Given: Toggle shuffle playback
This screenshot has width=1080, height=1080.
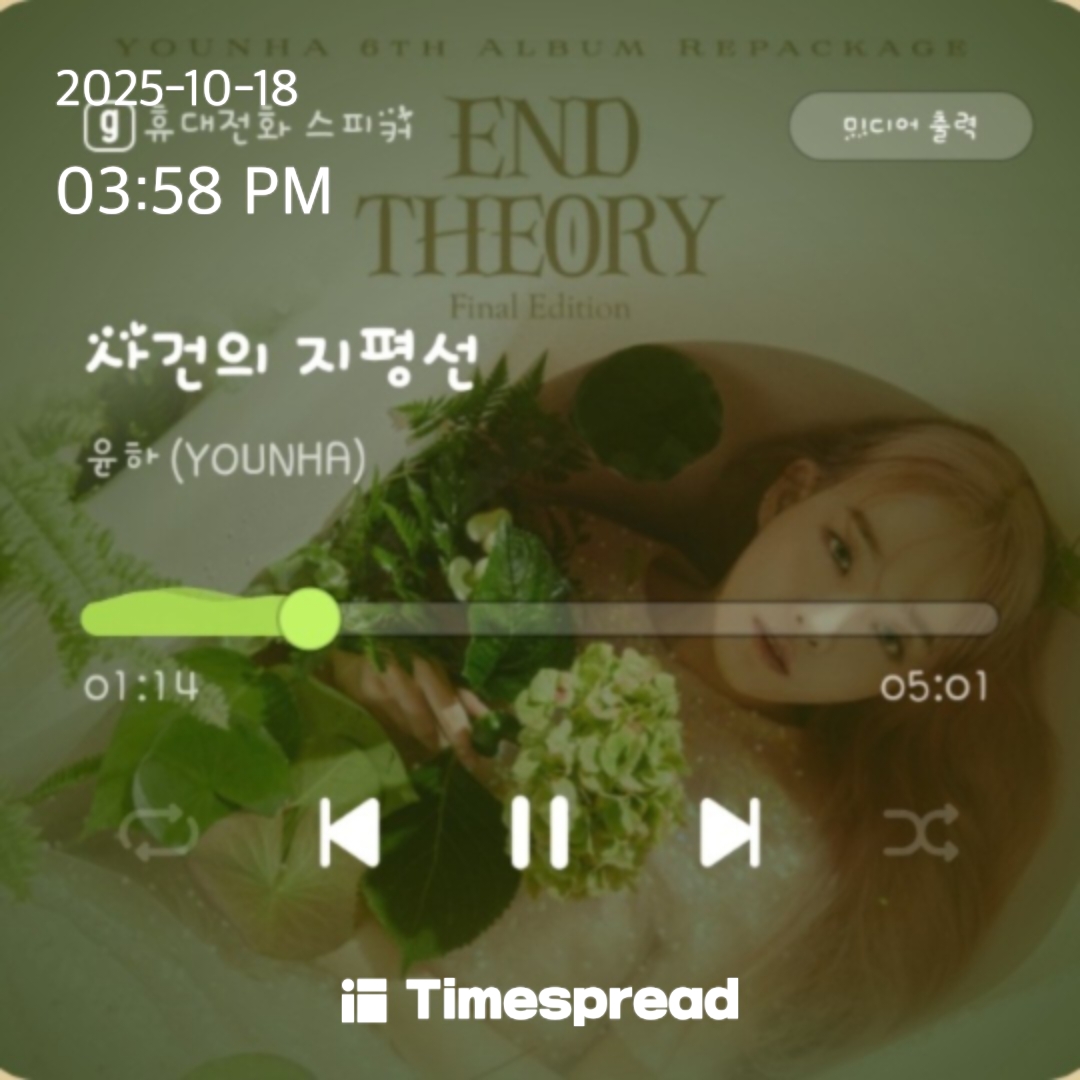Looking at the screenshot, I should pos(921,832).
